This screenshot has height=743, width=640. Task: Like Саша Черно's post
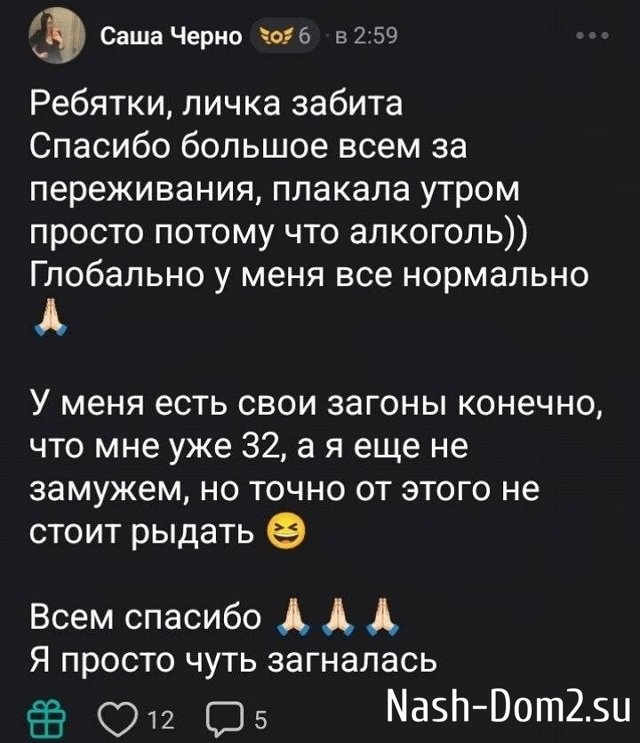click(x=117, y=716)
